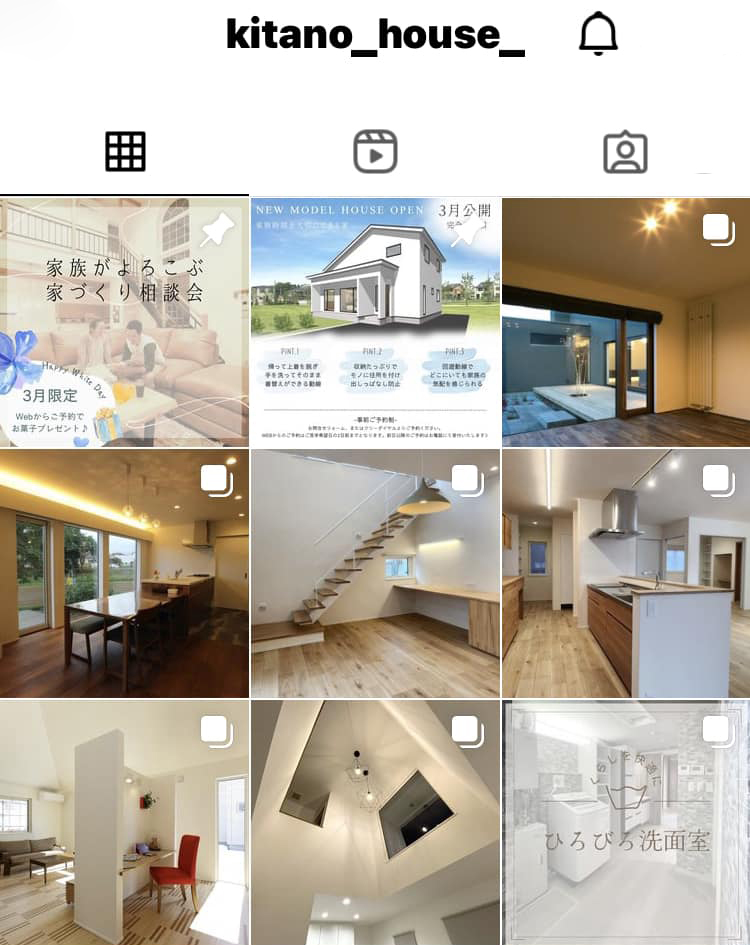Open the NEW MODEL HOUSE OPEN post
This screenshot has width=750, height=945.
(x=375, y=322)
